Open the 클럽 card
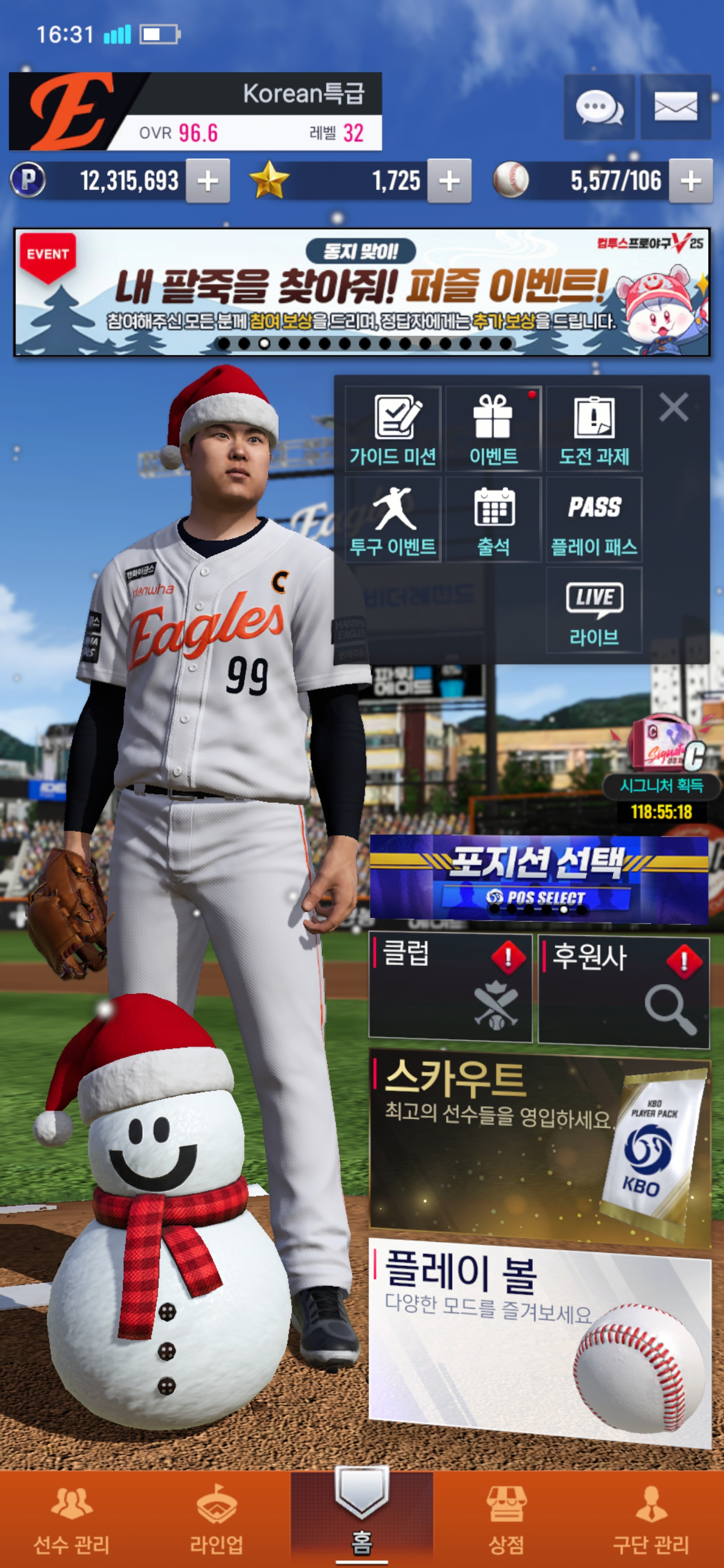The height and width of the screenshot is (1568, 724). (x=450, y=988)
